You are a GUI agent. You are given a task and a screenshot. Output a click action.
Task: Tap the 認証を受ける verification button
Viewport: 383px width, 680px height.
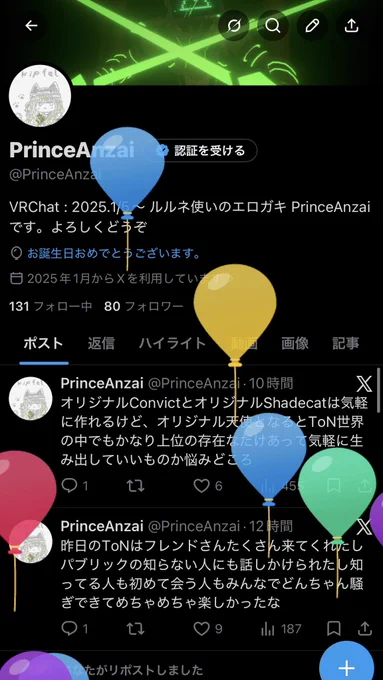[x=201, y=150]
